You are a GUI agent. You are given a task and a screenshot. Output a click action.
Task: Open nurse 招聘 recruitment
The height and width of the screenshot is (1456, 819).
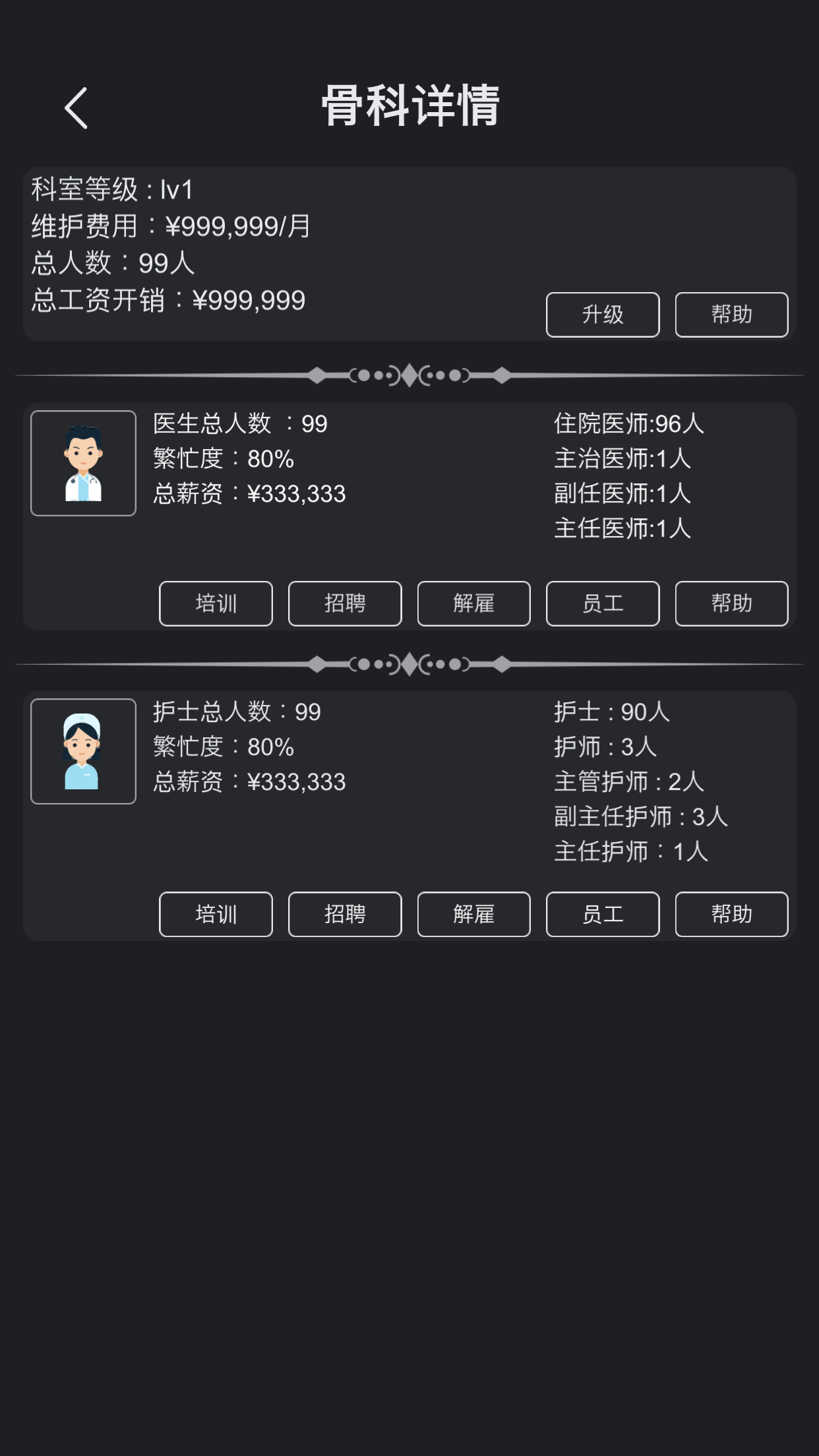(345, 914)
